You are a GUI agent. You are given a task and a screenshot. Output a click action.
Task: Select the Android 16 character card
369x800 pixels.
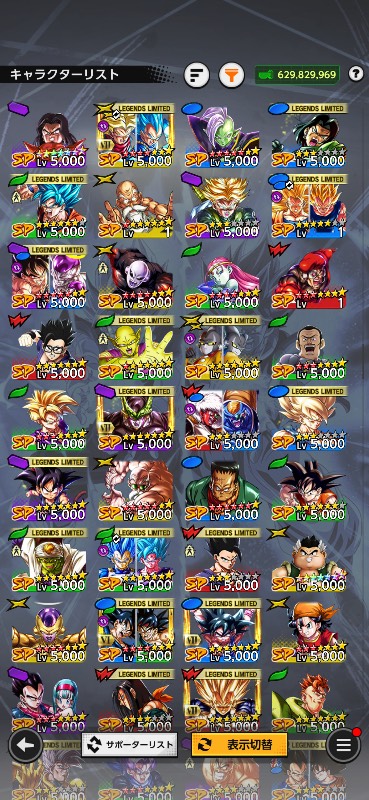(309, 701)
